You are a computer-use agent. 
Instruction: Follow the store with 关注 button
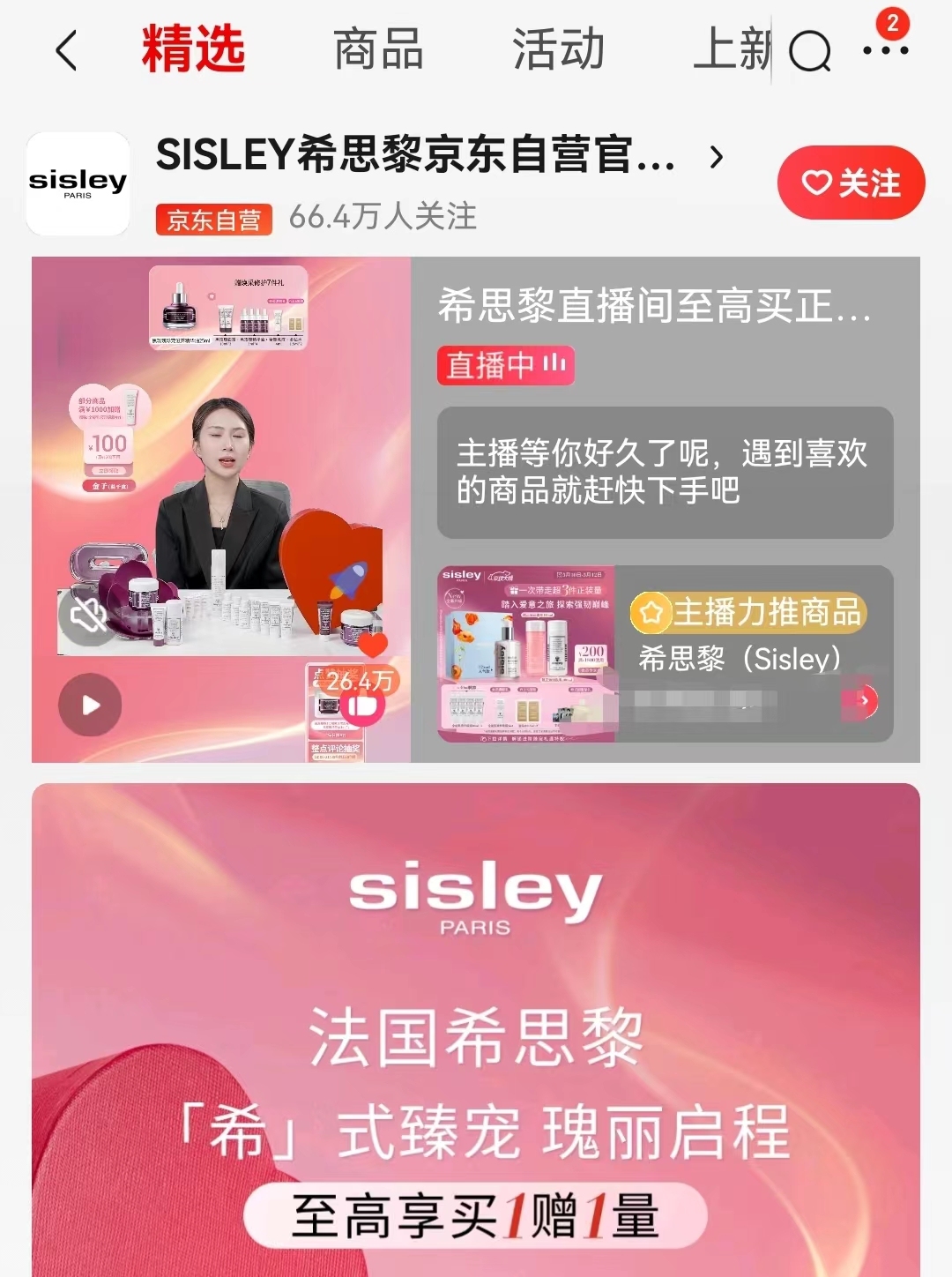(851, 183)
